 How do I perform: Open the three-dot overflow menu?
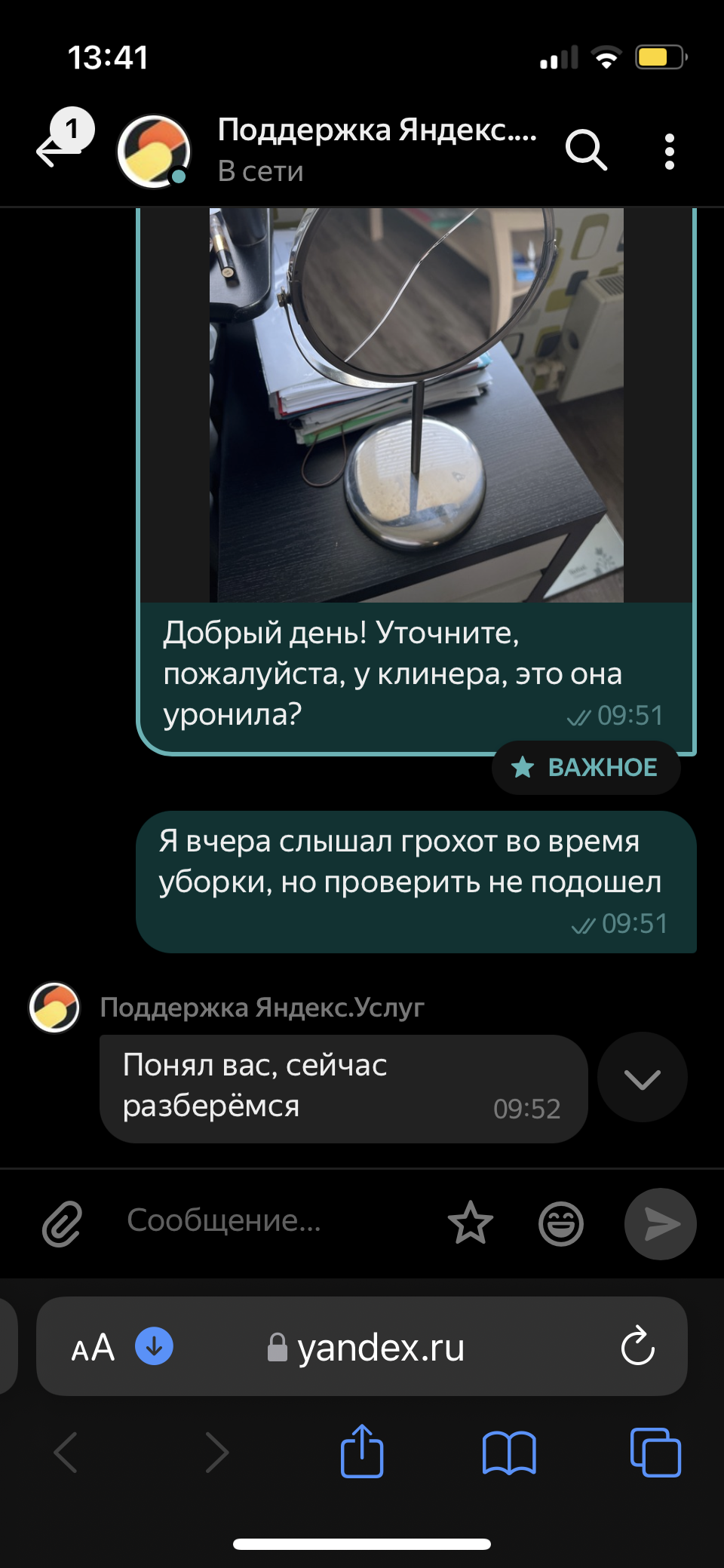pyautogui.click(x=669, y=152)
